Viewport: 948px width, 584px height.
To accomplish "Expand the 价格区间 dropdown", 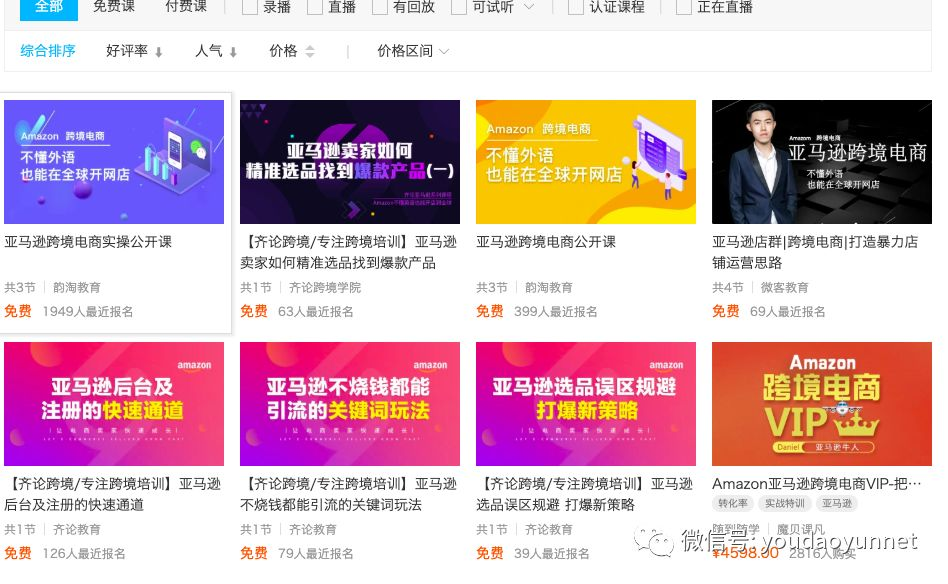I will click(413, 51).
